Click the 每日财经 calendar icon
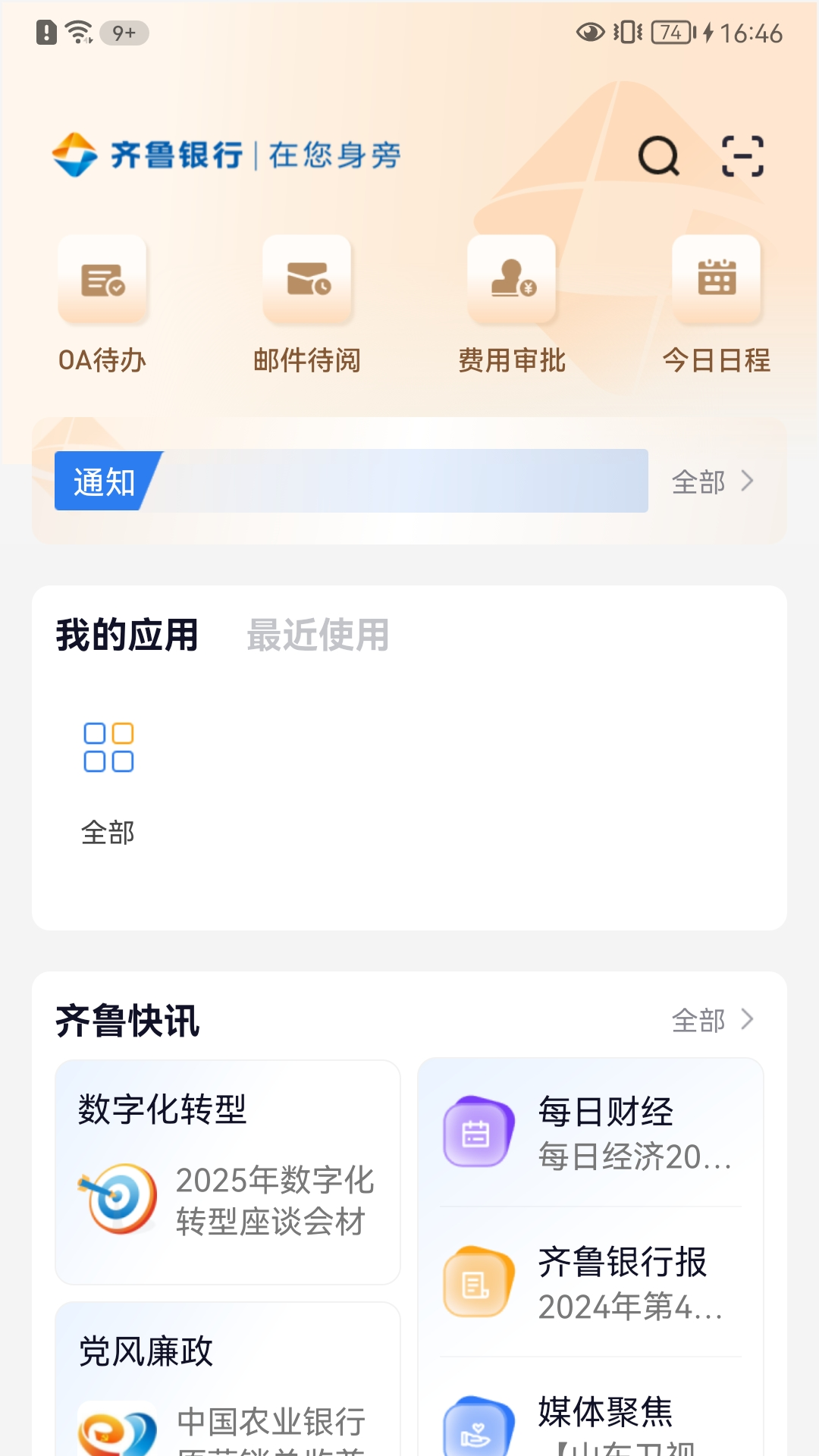The height and width of the screenshot is (1456, 819). (x=476, y=1131)
